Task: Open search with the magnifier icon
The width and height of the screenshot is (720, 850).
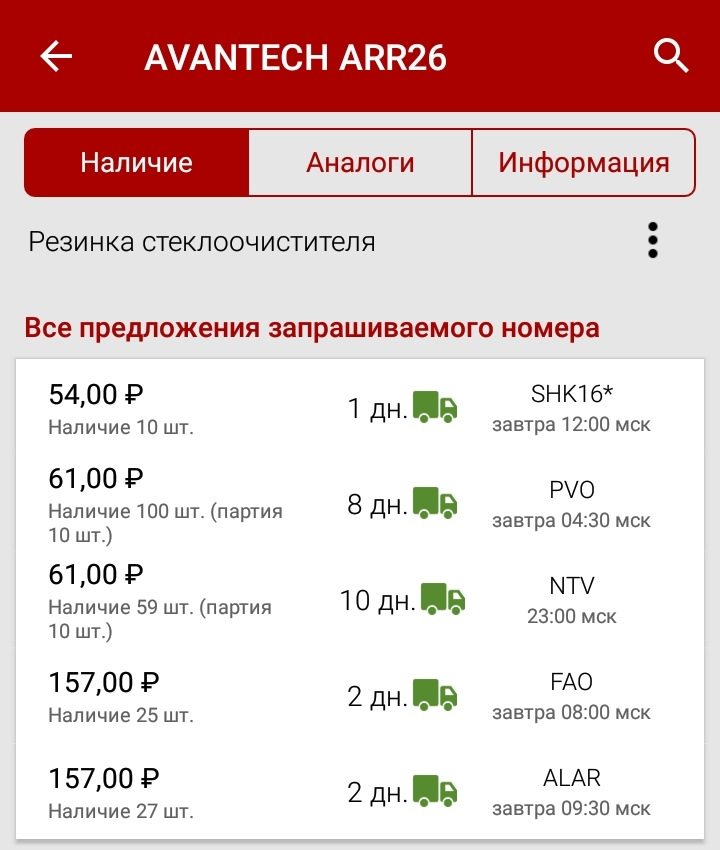Action: click(x=671, y=56)
